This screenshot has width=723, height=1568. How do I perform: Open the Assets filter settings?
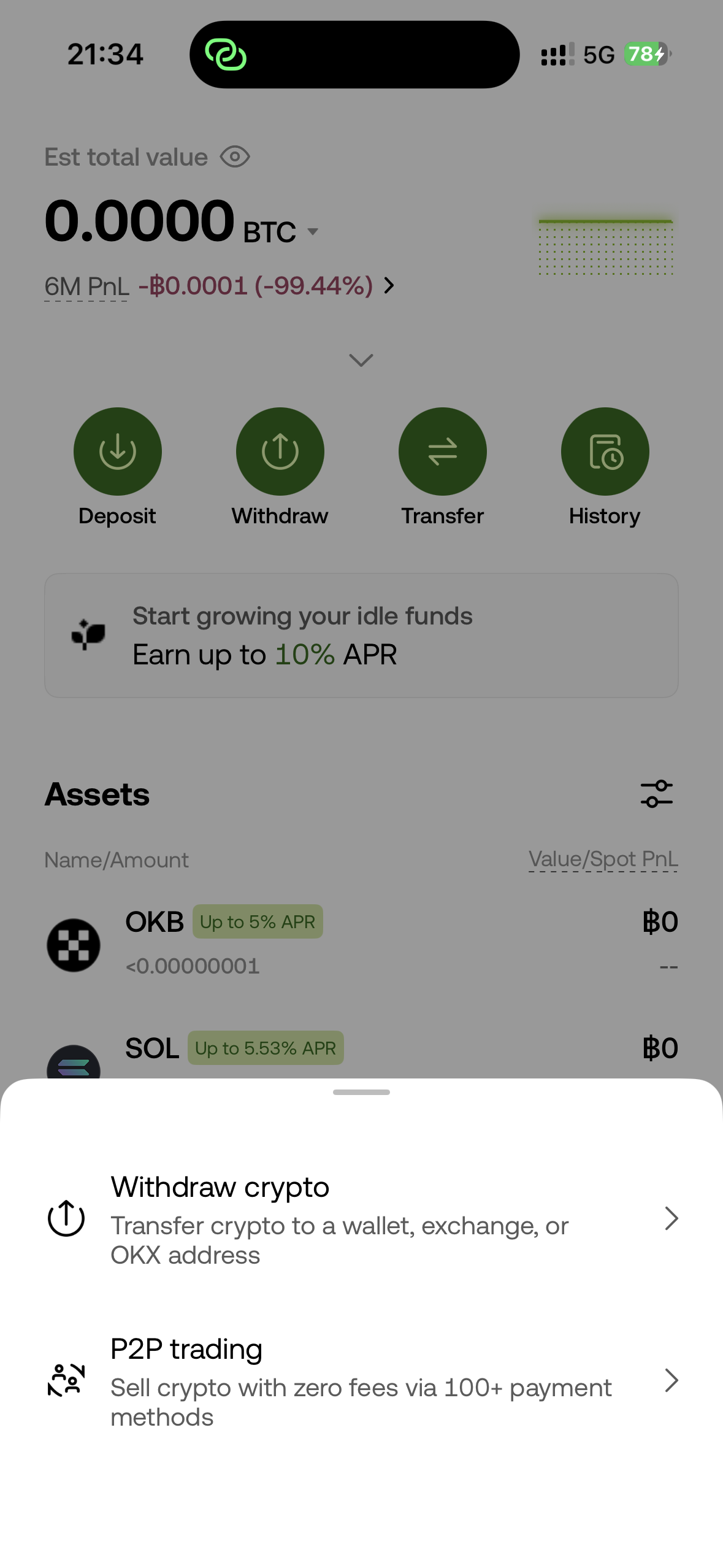pos(656,794)
